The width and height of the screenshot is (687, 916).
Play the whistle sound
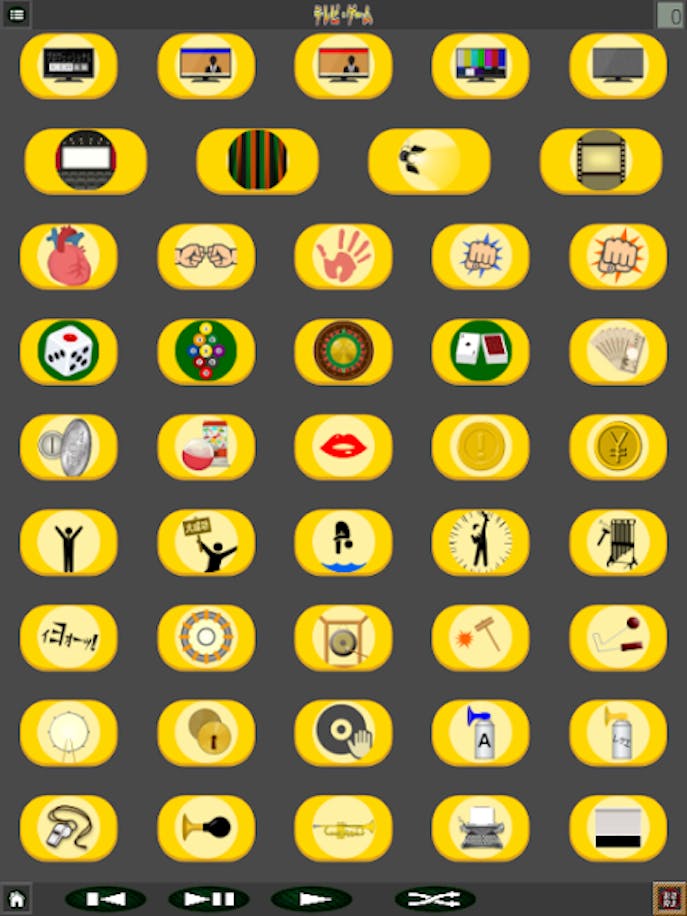[68, 828]
